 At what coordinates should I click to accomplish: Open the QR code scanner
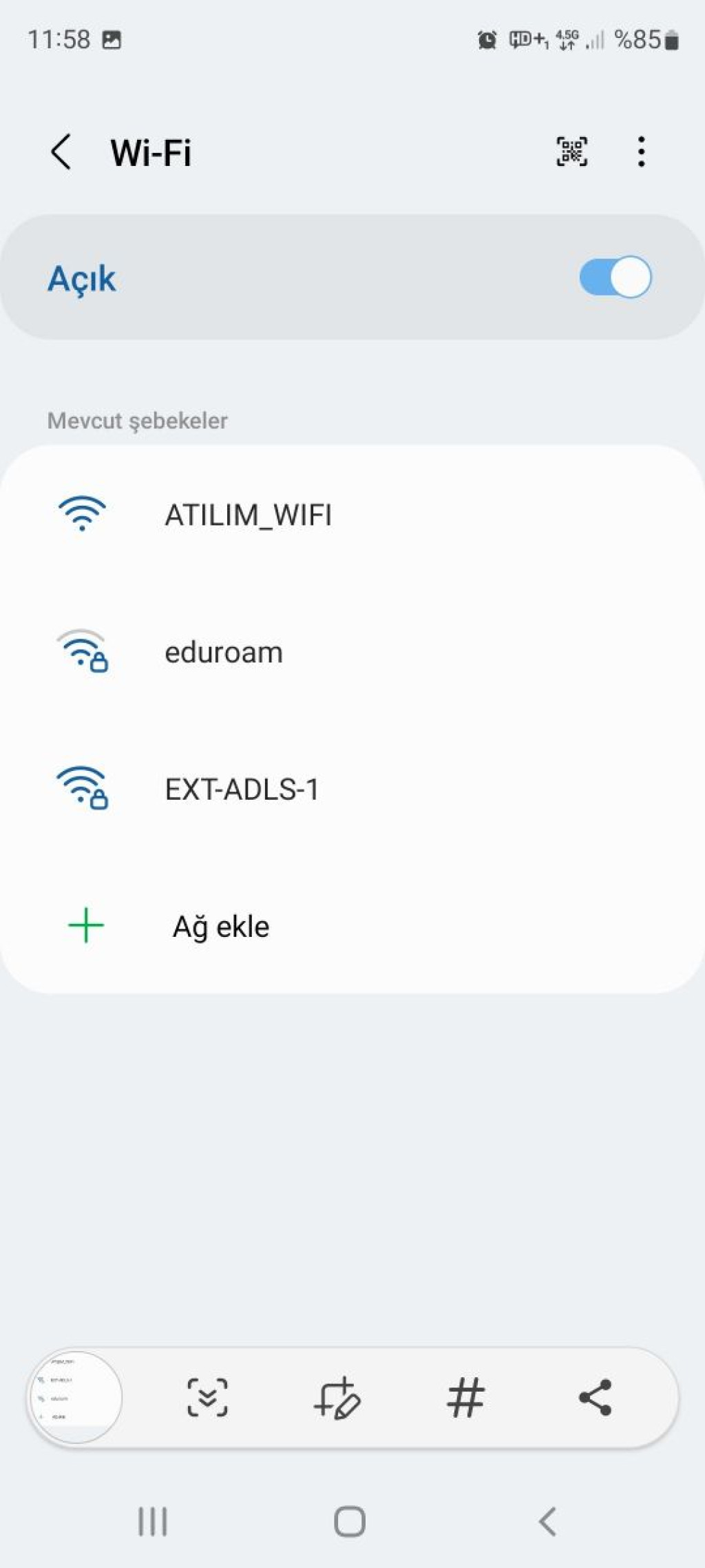click(571, 152)
